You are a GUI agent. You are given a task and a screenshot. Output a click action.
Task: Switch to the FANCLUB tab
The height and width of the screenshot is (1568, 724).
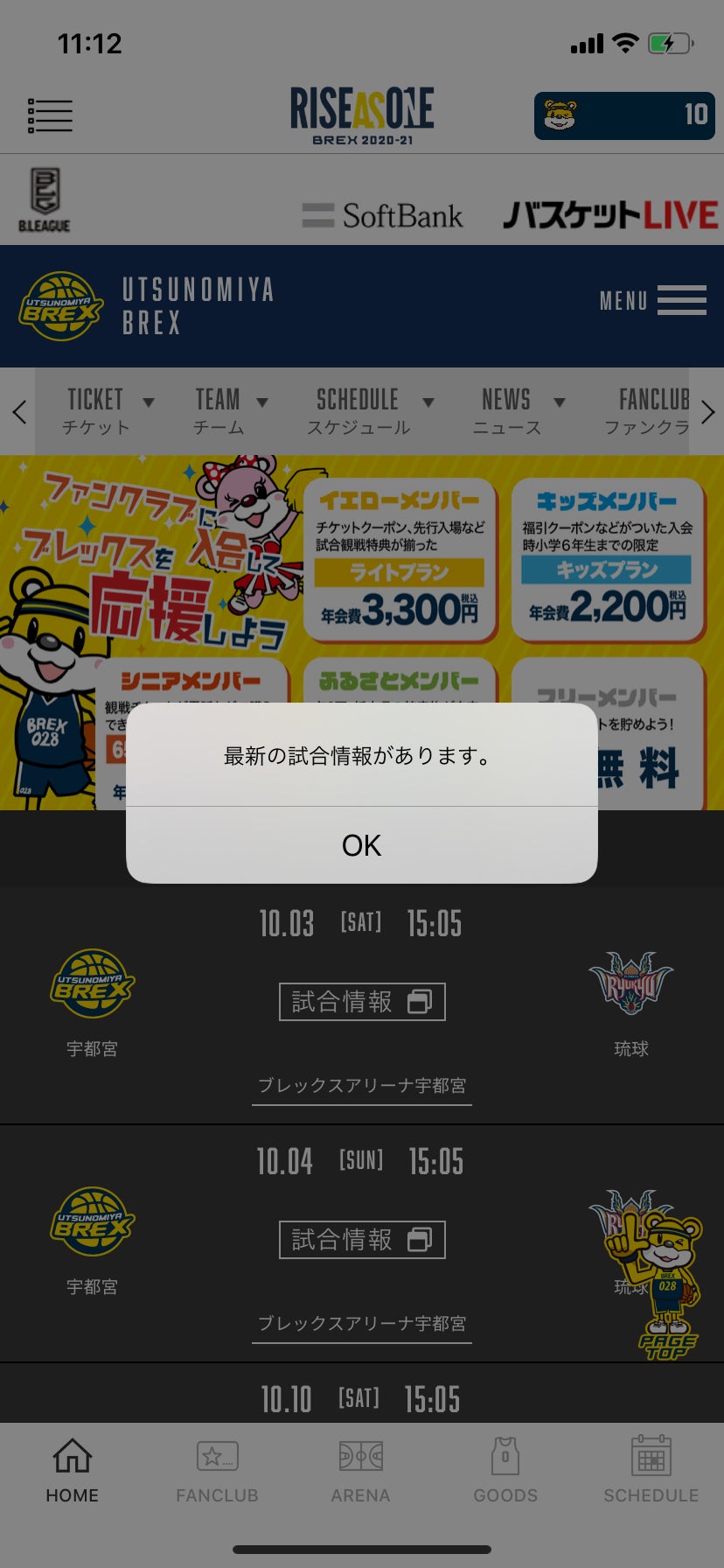(217, 1470)
